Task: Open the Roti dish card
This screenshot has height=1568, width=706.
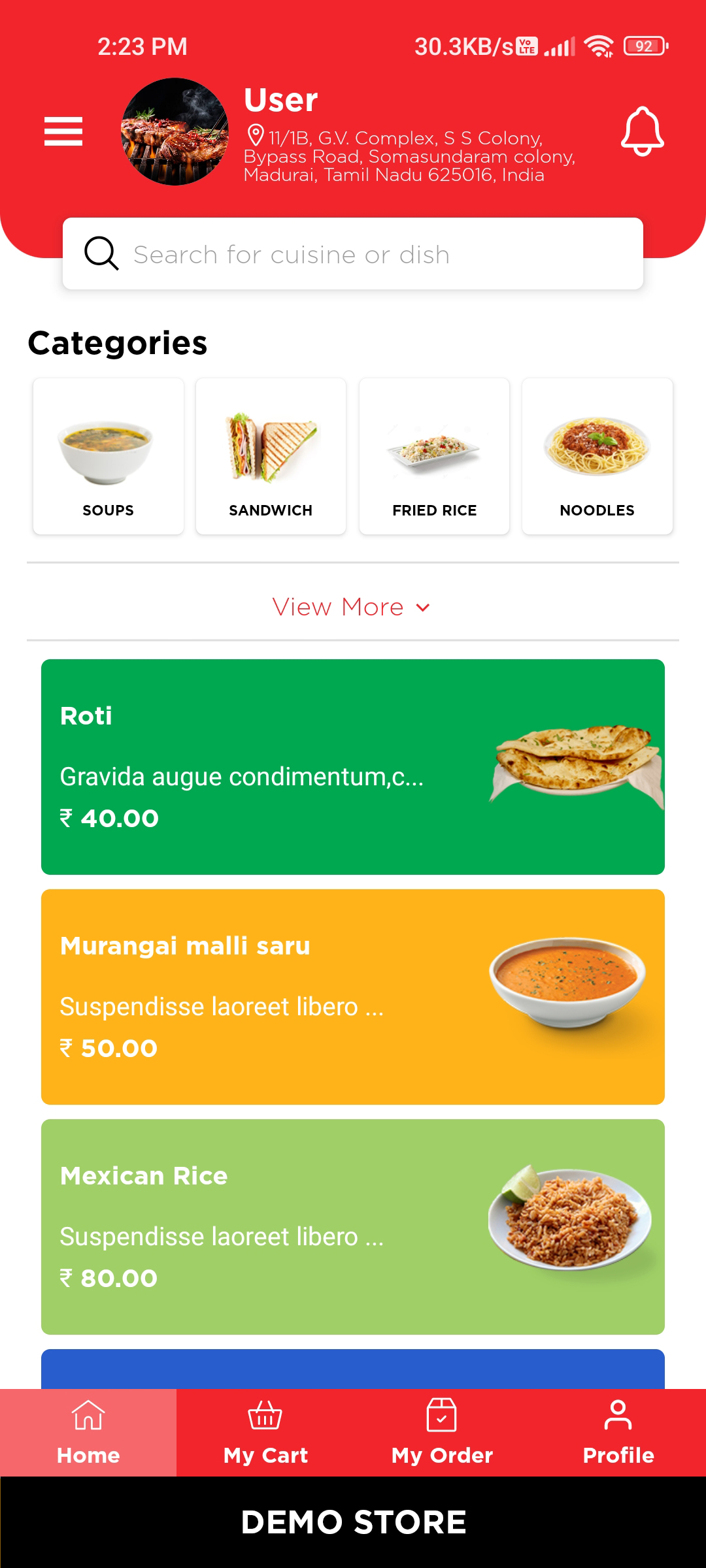Action: tap(353, 767)
